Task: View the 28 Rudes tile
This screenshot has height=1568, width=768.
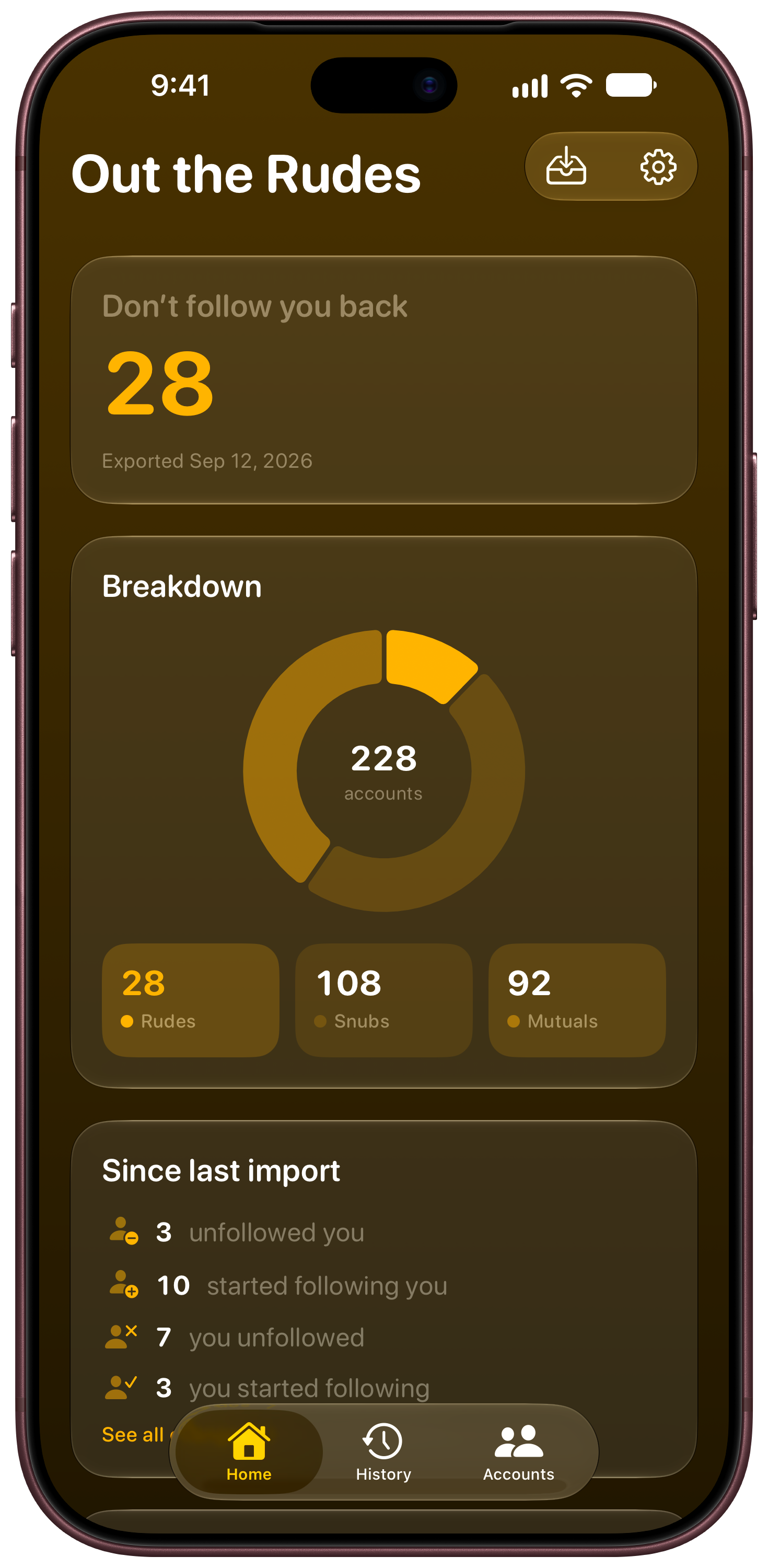Action: click(191, 1000)
